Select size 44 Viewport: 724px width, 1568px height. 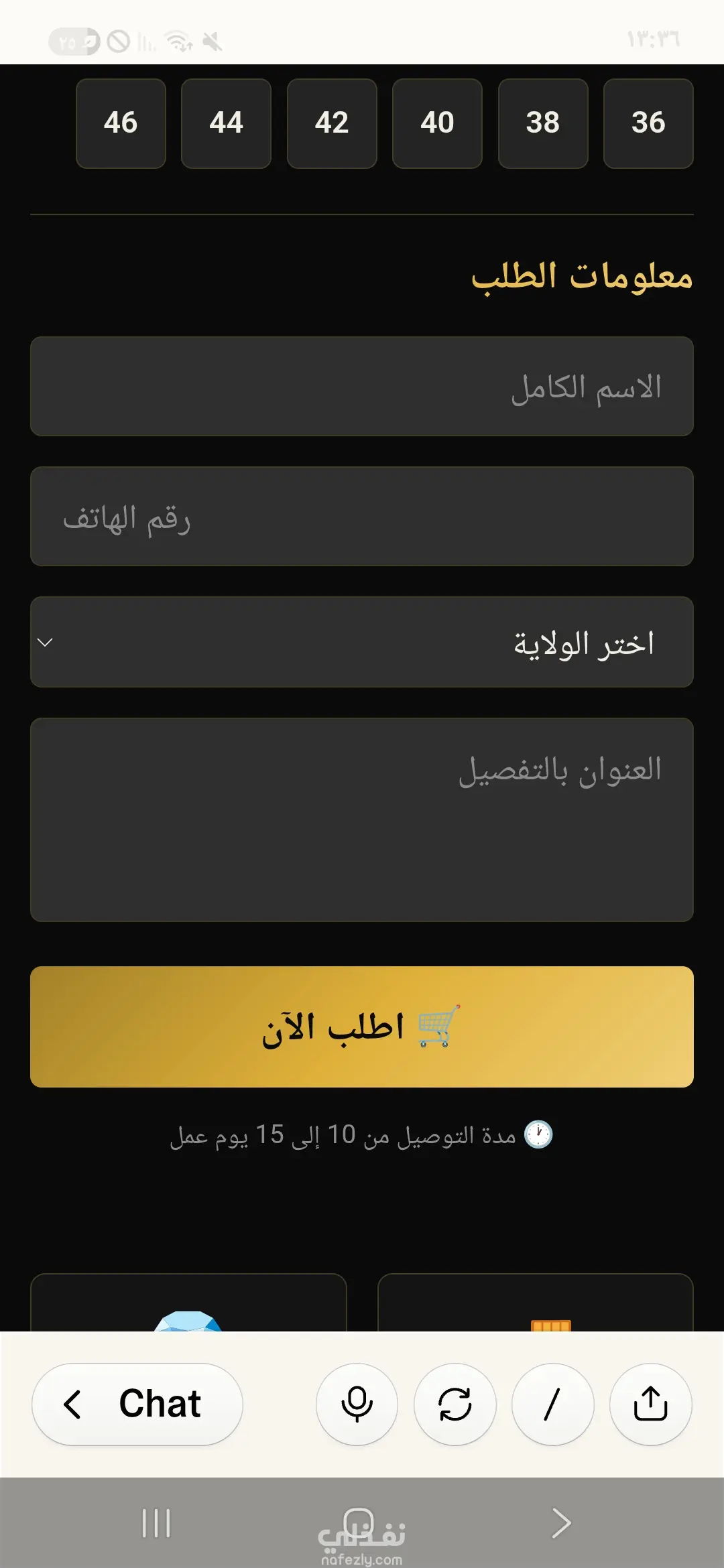(226, 123)
